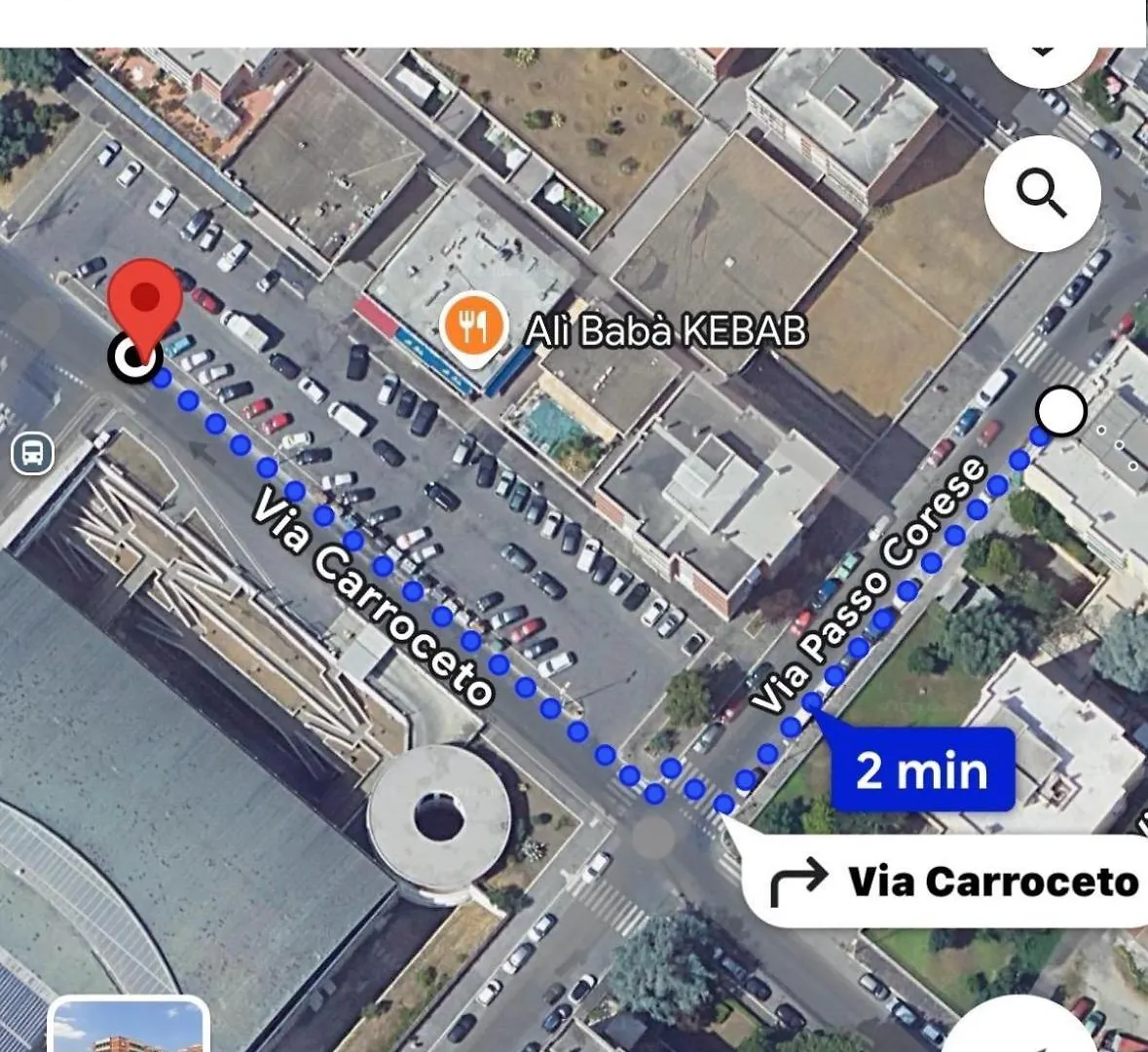
Task: Open Alì Babà KEBAB place marker
Action: 471,328
